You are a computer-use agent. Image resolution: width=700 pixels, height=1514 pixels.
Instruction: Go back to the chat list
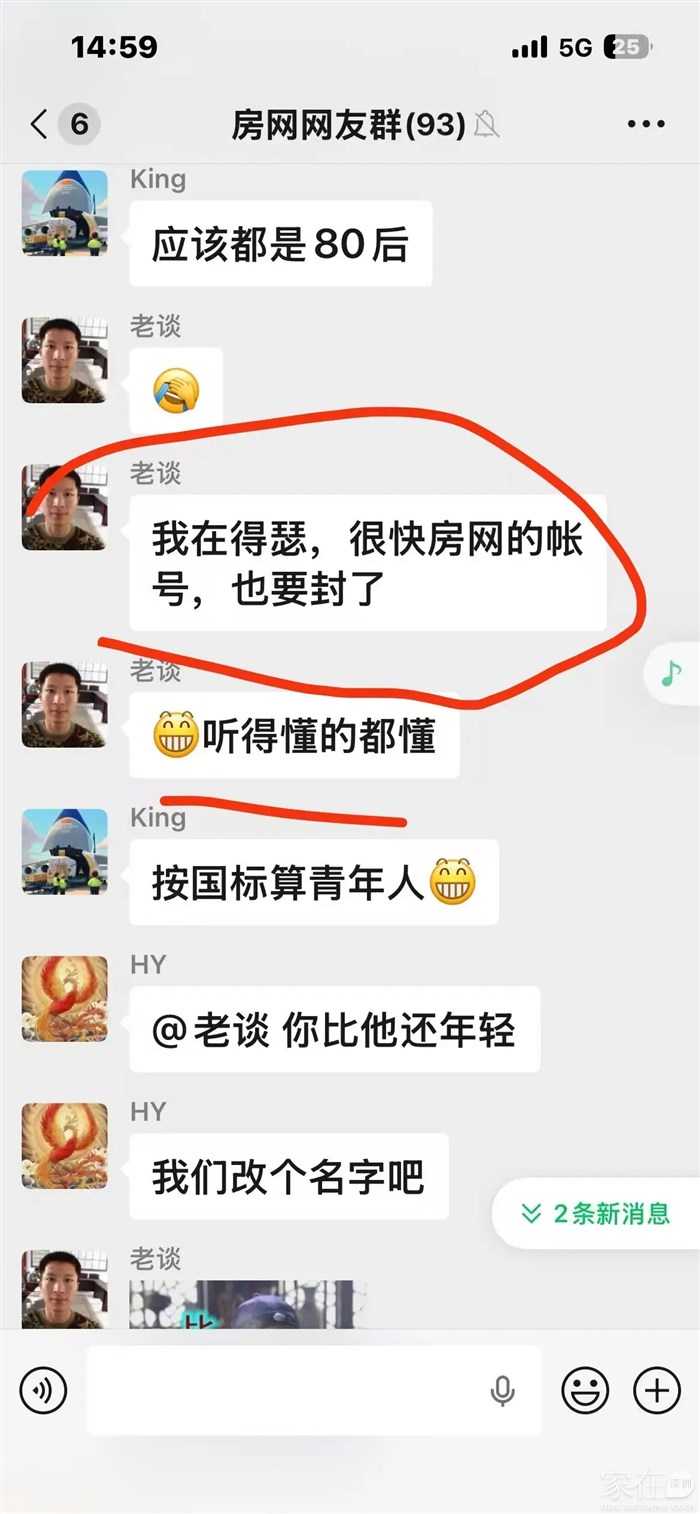click(x=39, y=125)
